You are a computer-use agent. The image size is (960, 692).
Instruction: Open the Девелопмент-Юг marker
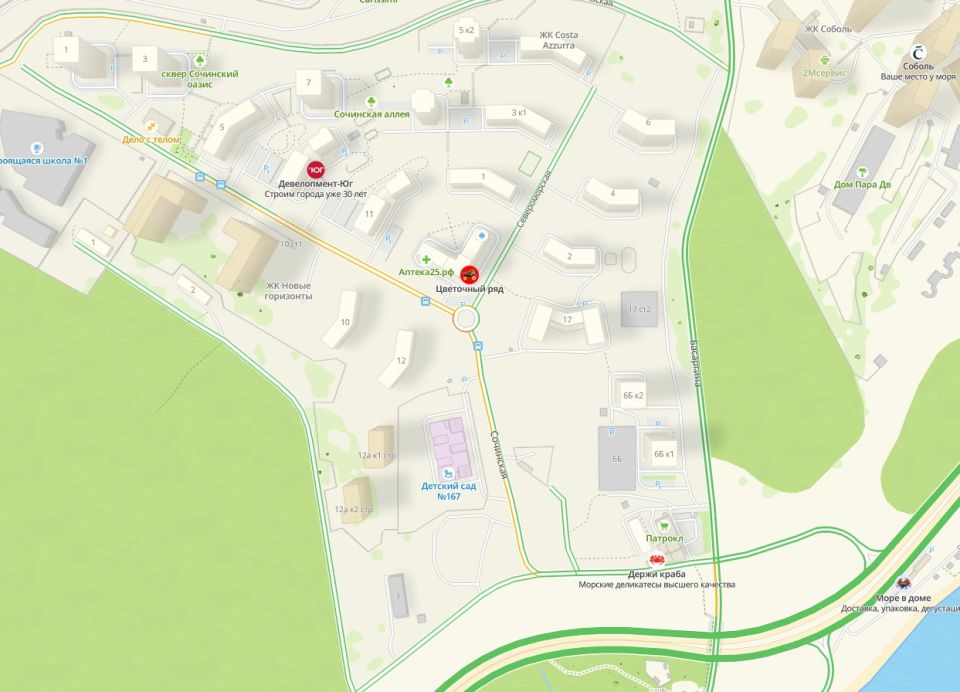click(315, 169)
